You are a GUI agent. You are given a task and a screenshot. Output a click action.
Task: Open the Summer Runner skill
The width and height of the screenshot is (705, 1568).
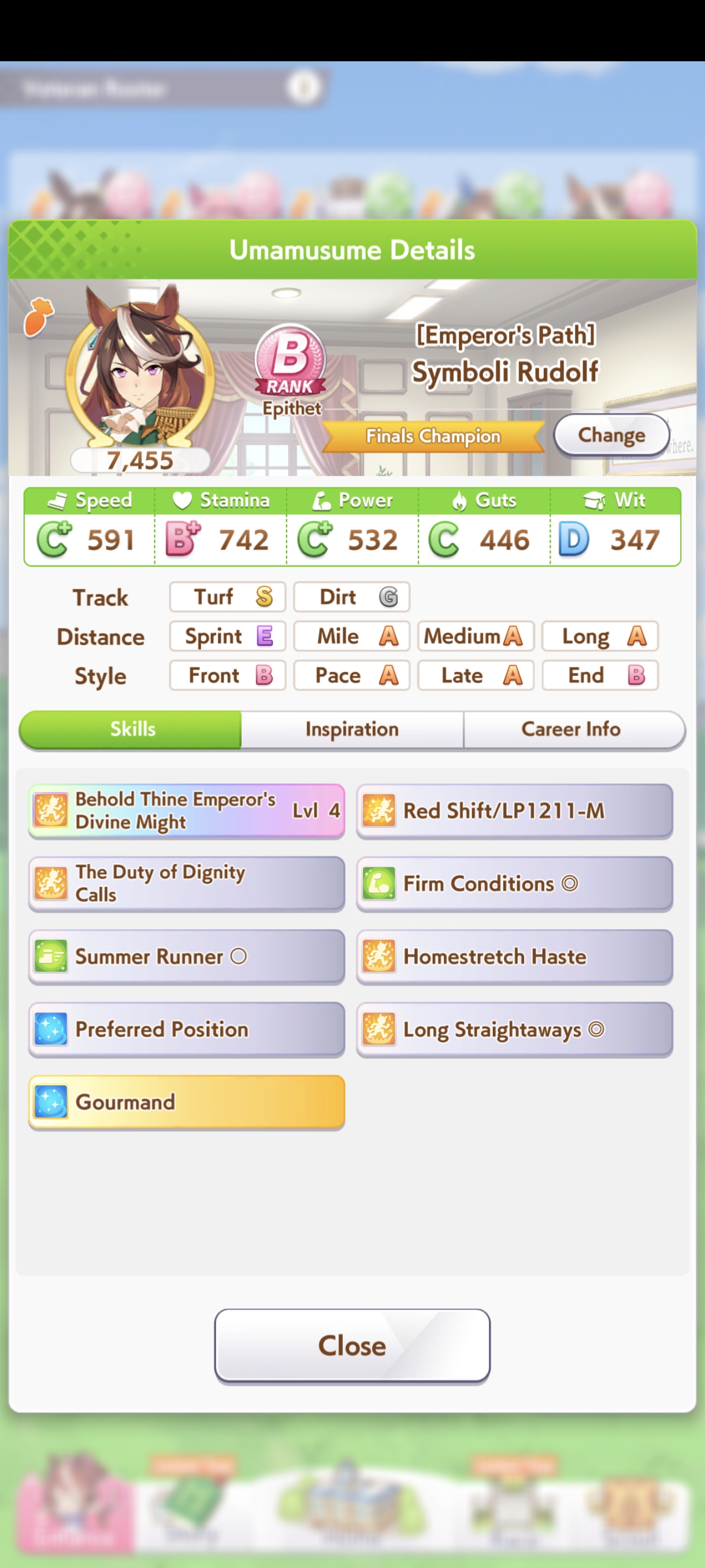point(187,956)
